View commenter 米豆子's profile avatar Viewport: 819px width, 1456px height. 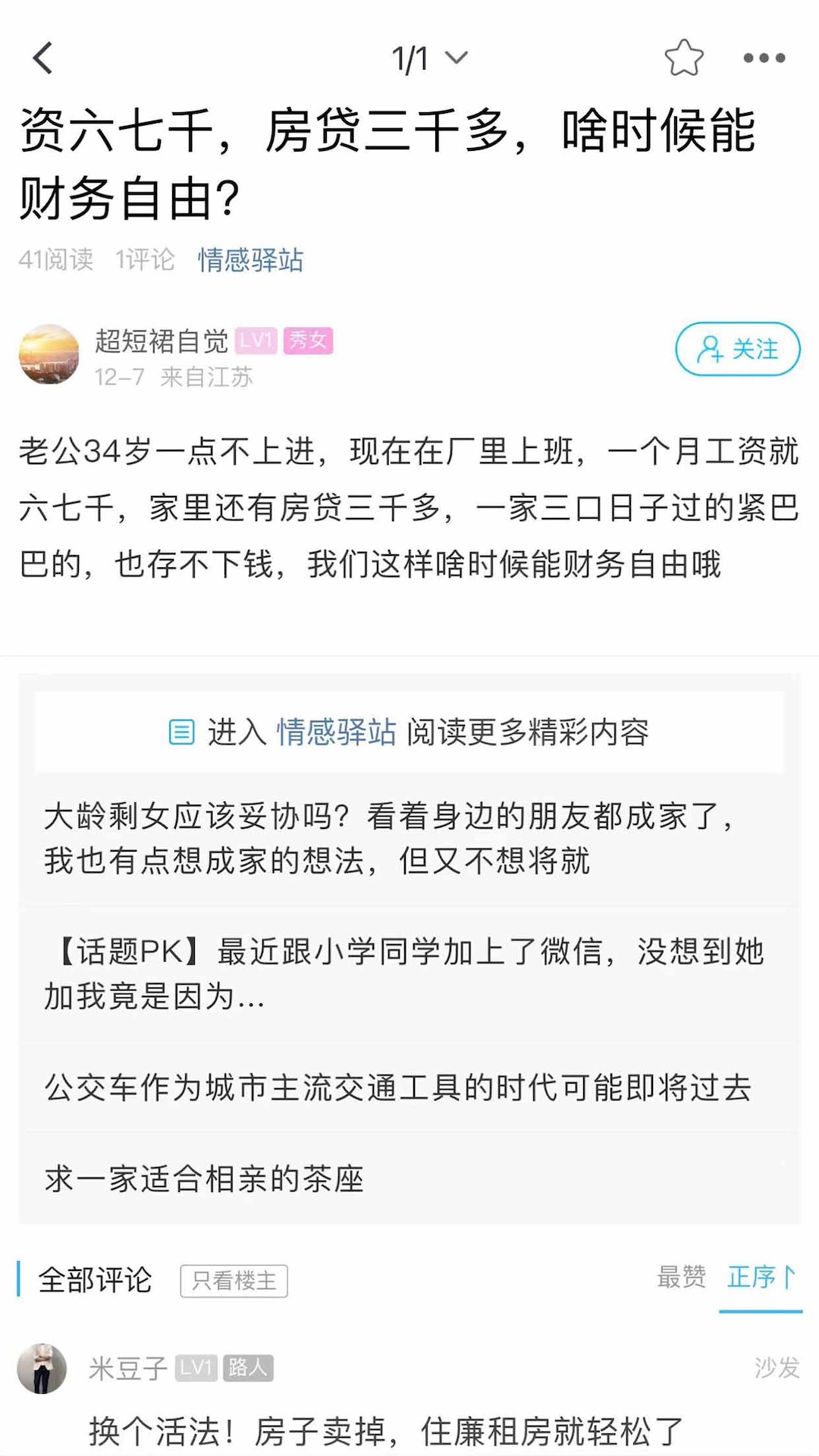pyautogui.click(x=42, y=1369)
